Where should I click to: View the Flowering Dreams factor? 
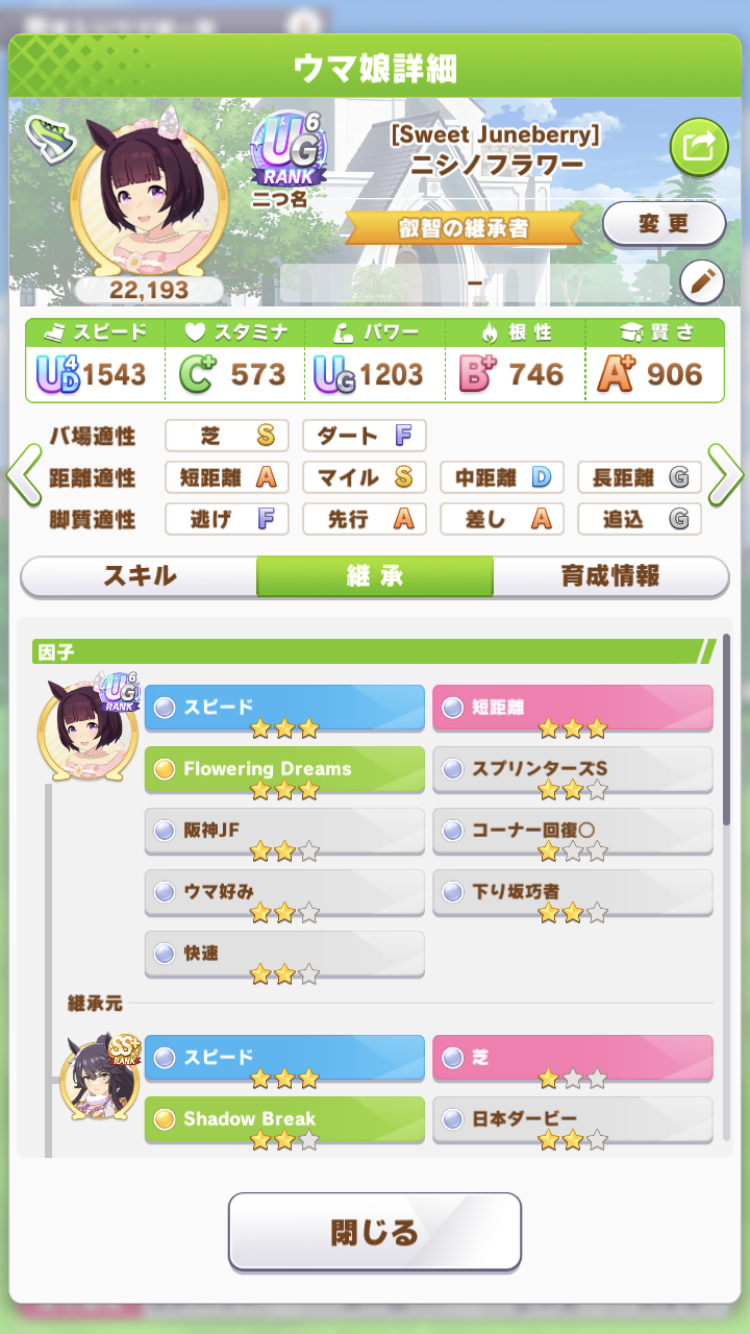click(x=284, y=769)
